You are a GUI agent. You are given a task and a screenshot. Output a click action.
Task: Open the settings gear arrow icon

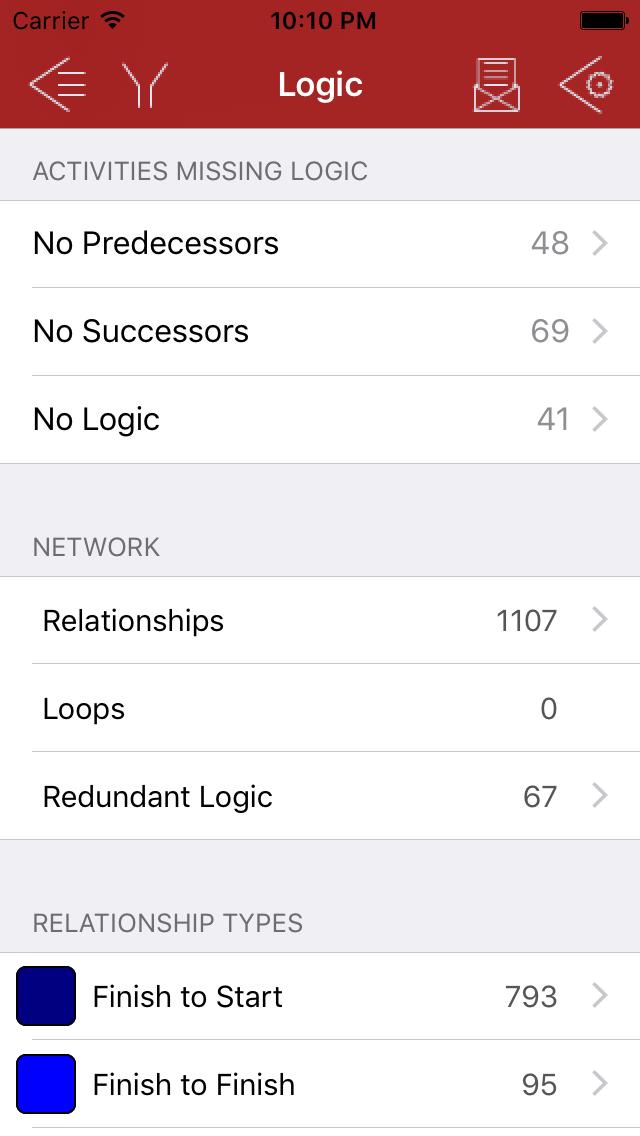pos(586,85)
